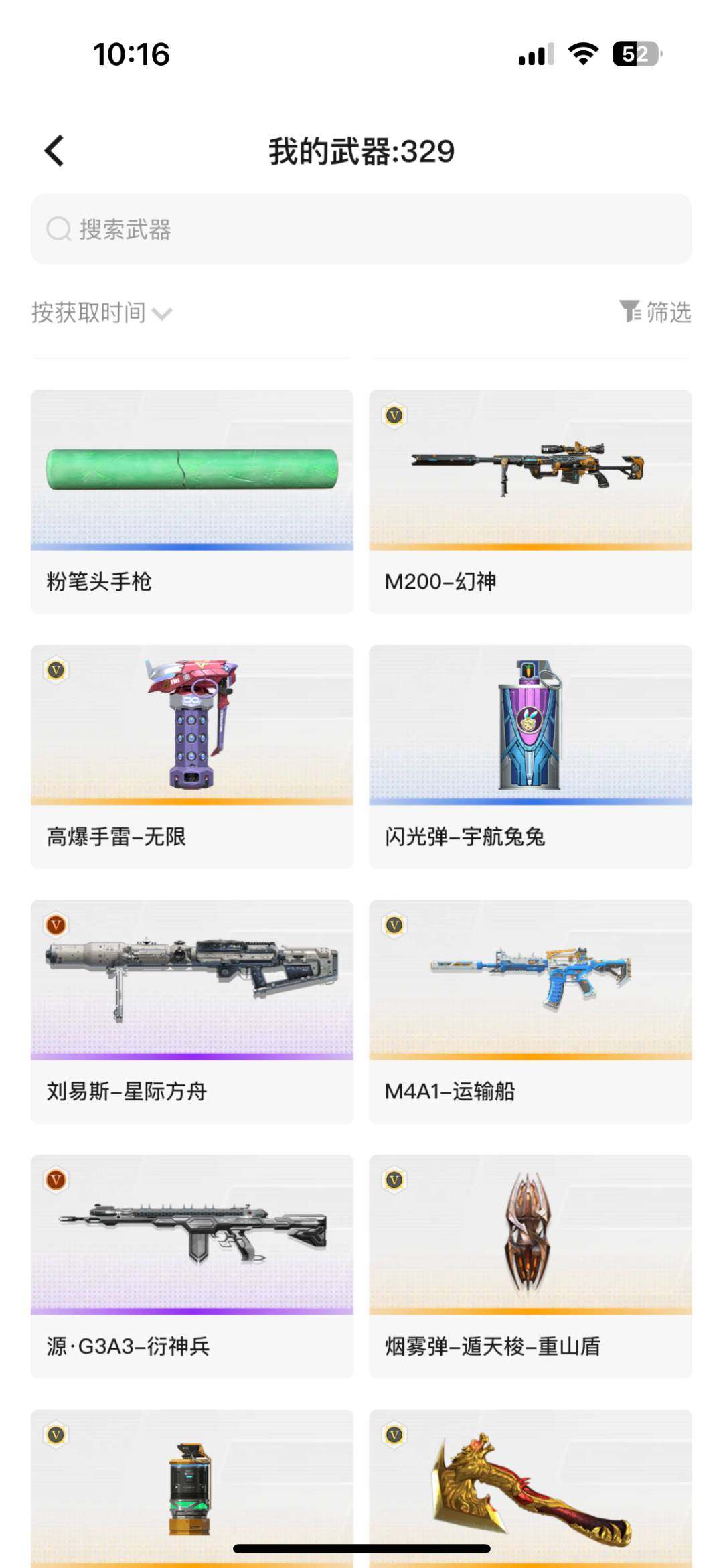Open the 筛选 filter options

[x=666, y=312]
